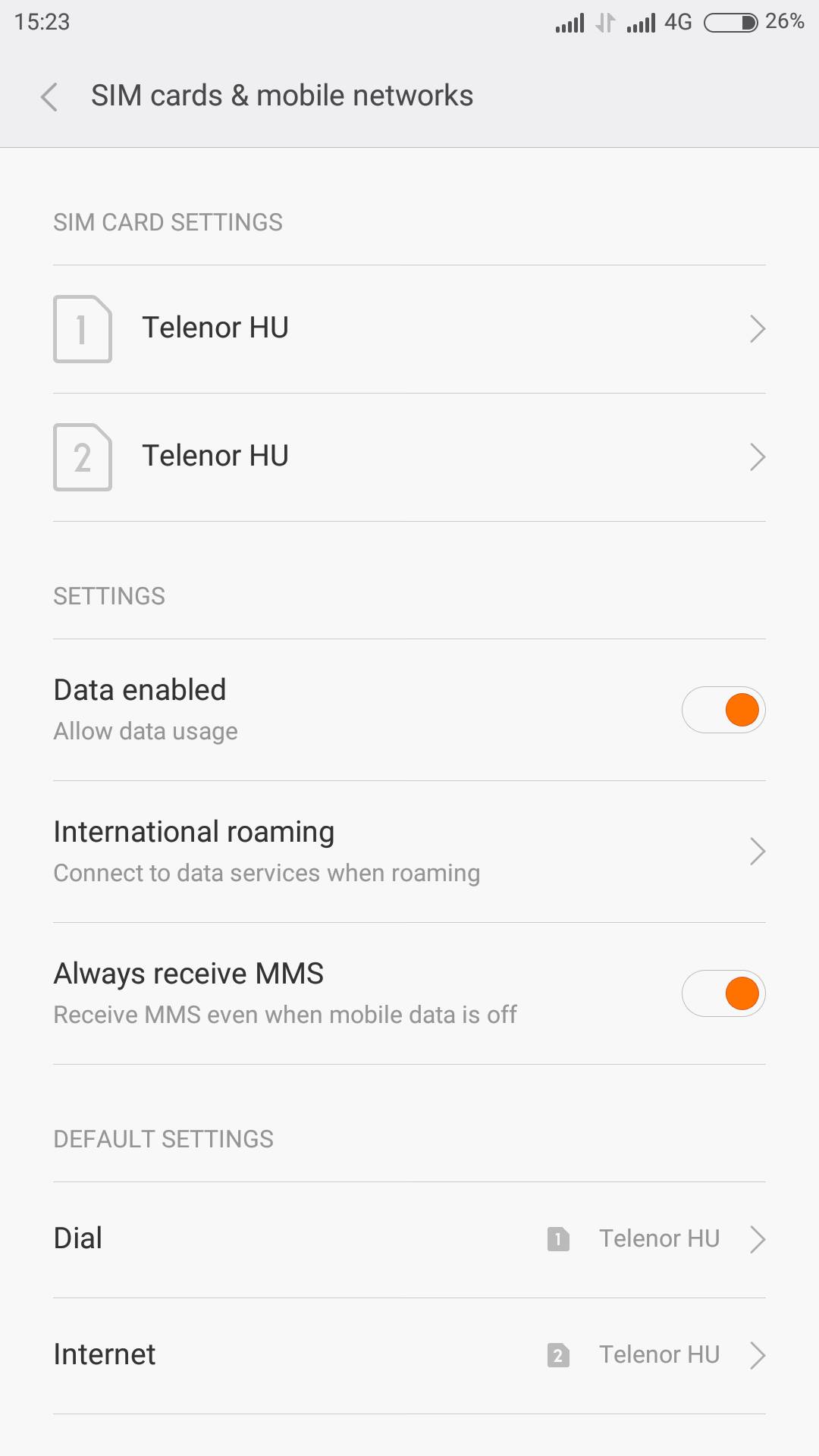The height and width of the screenshot is (1456, 819).
Task: Turn off the Data enabled switch
Action: [723, 710]
